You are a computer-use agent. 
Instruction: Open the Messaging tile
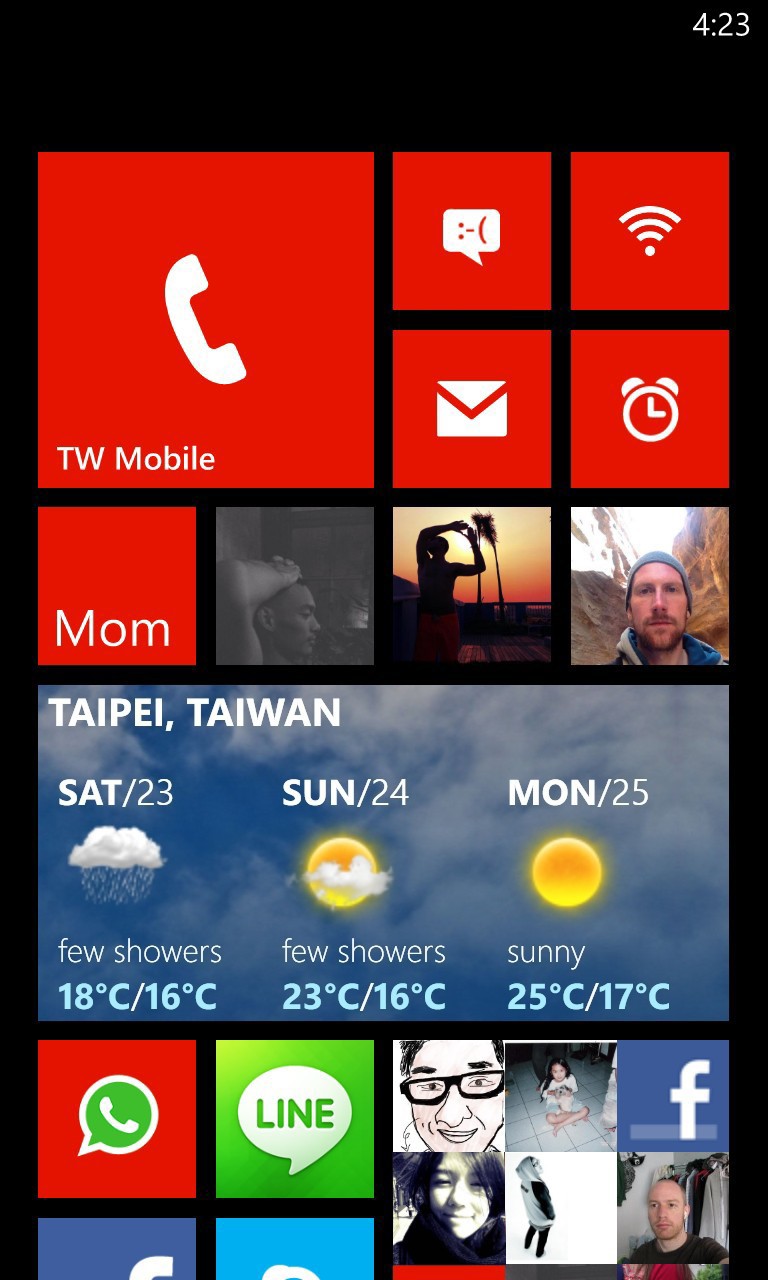(x=471, y=231)
